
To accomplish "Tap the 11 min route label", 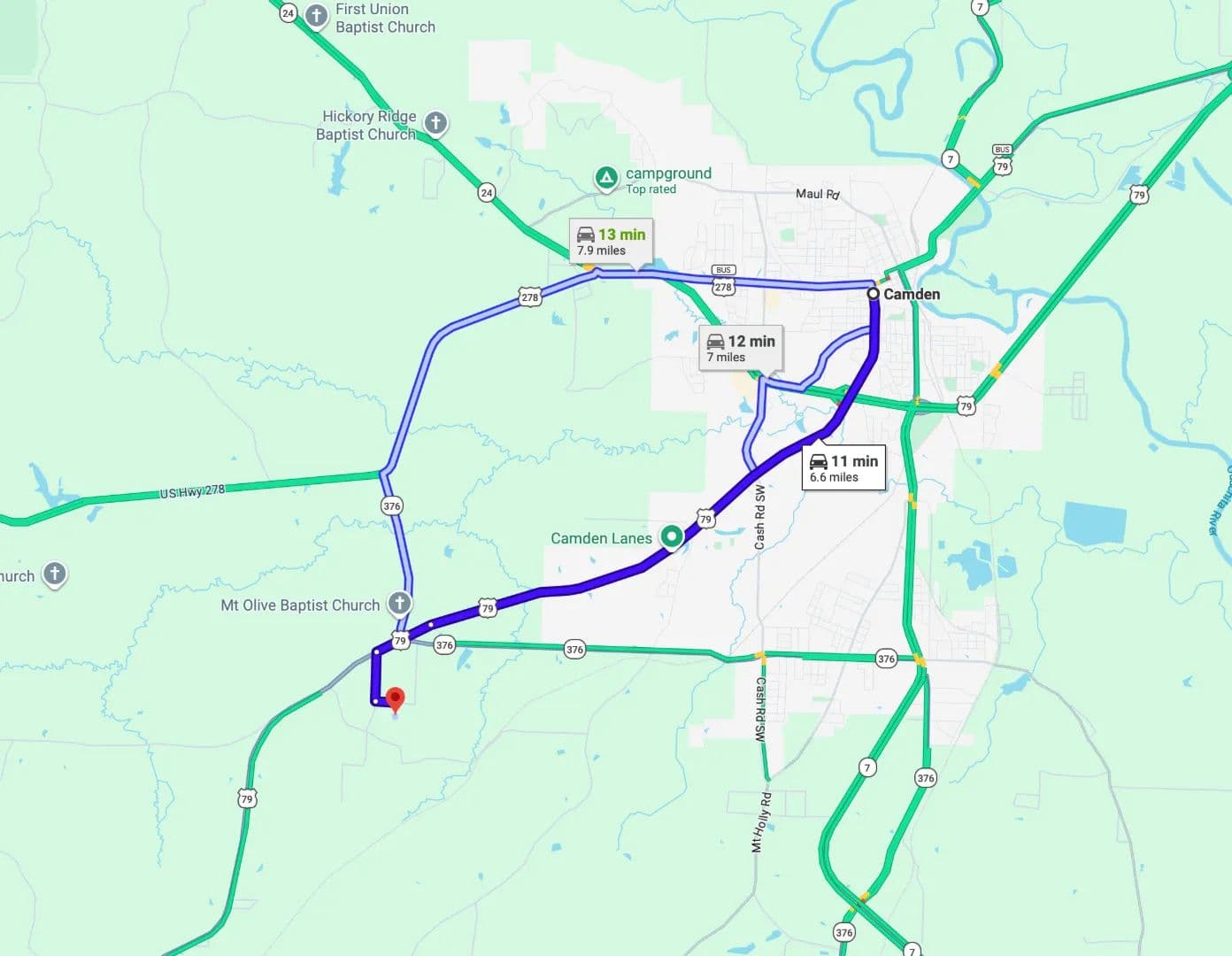I will [843, 467].
